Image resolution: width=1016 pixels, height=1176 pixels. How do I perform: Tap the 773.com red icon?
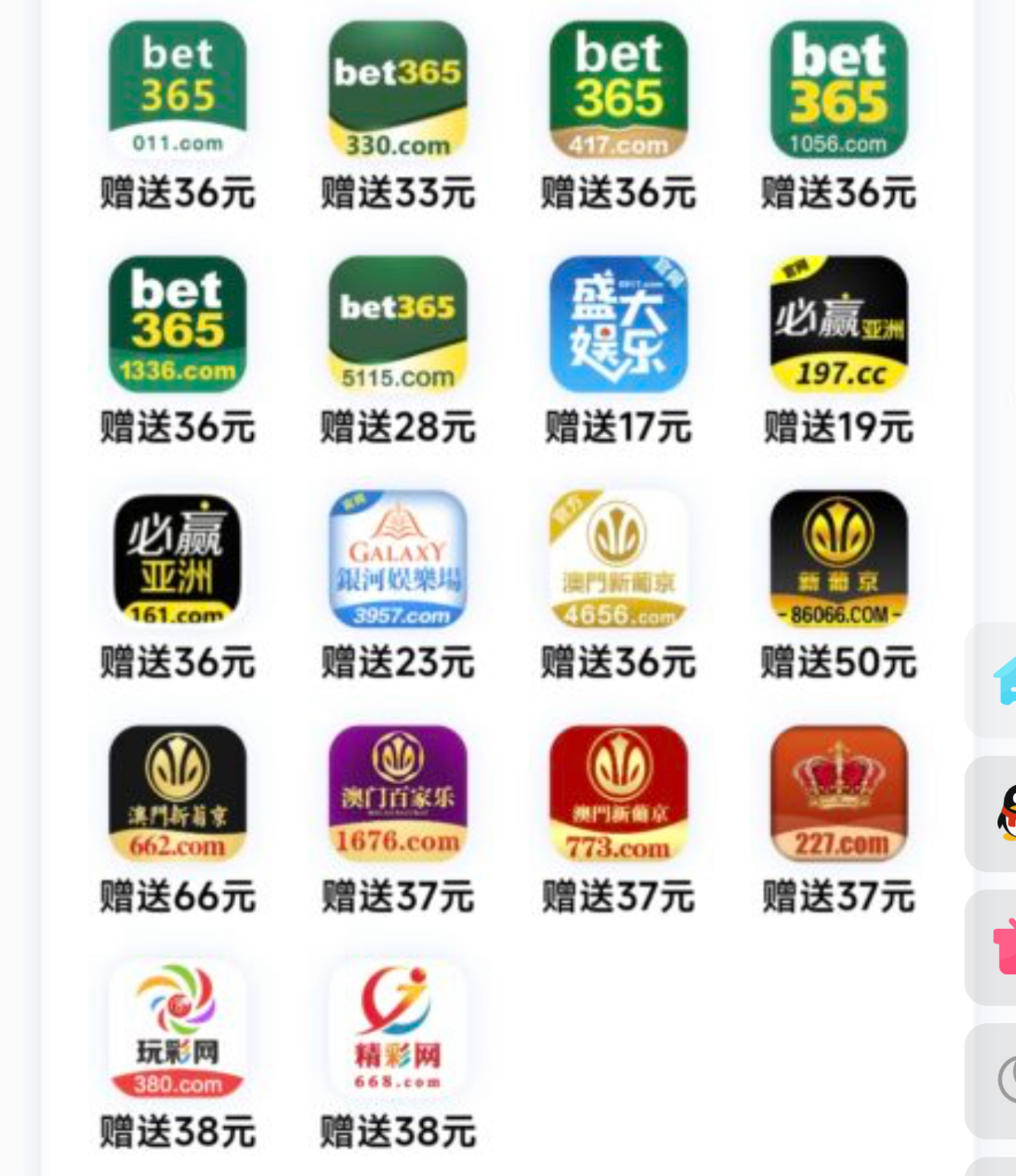pyautogui.click(x=618, y=793)
